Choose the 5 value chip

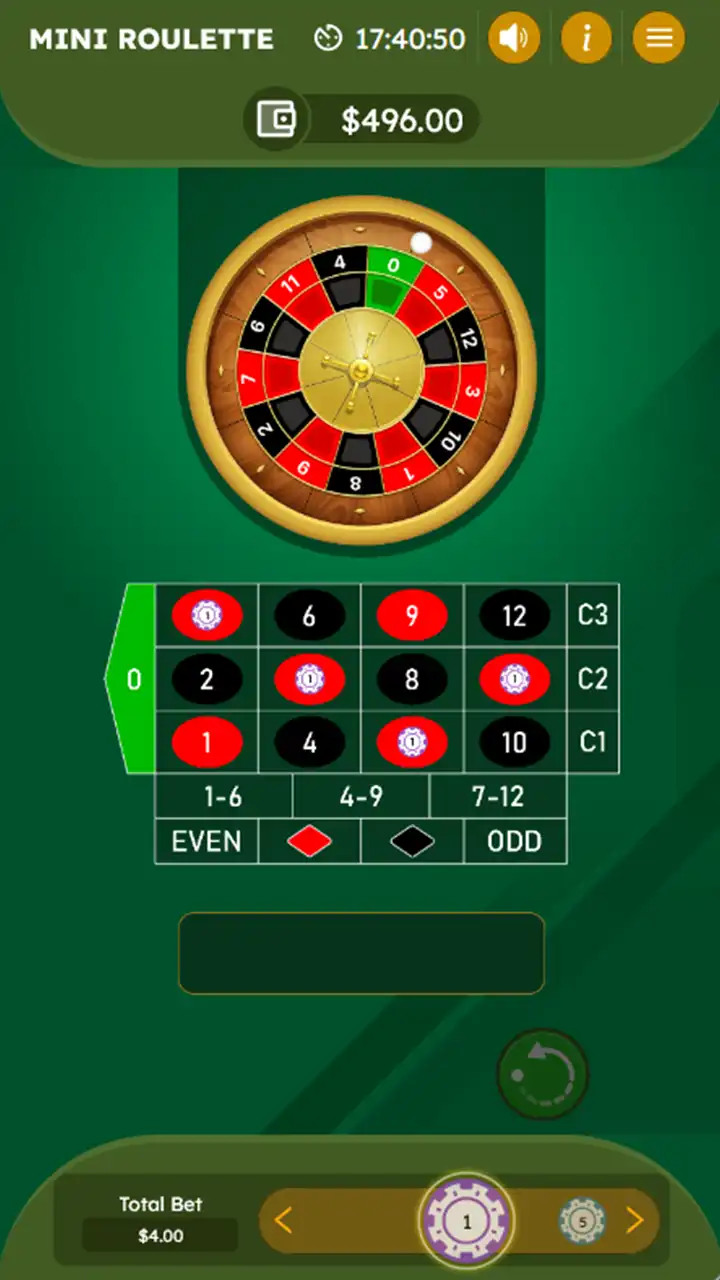(x=582, y=1221)
